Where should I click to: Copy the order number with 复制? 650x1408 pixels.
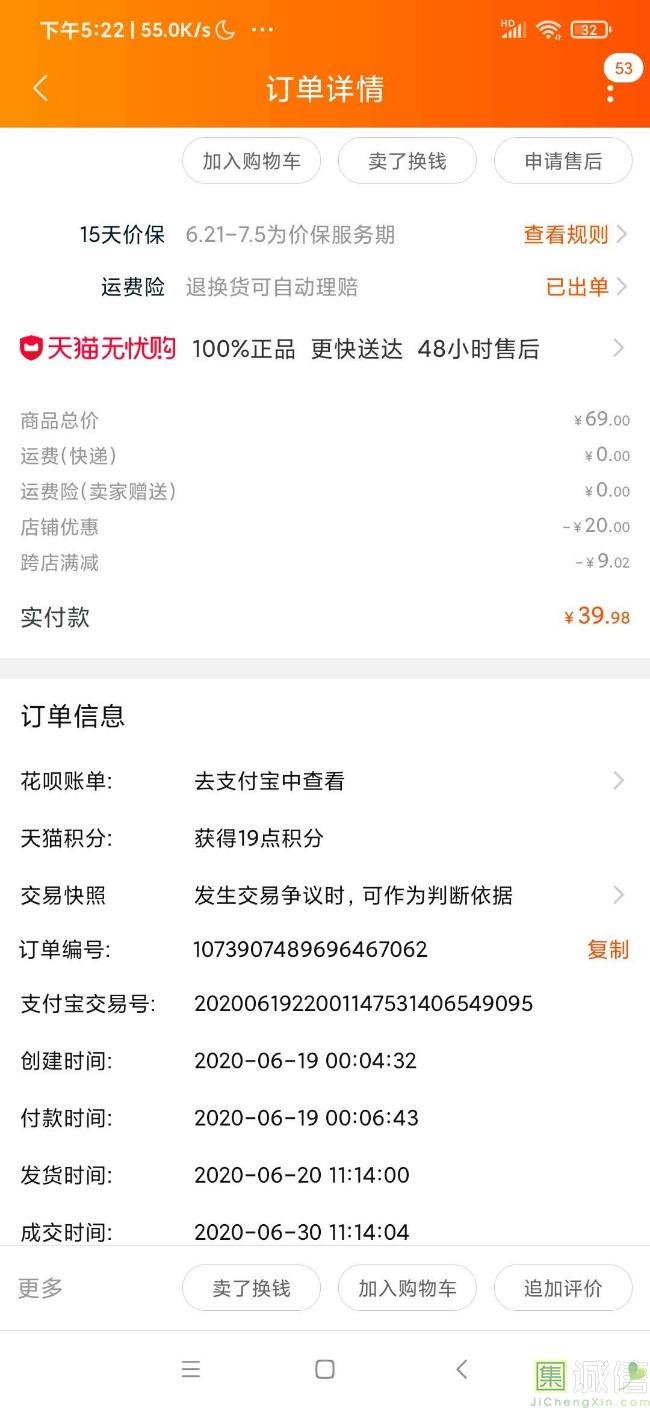pyautogui.click(x=607, y=949)
